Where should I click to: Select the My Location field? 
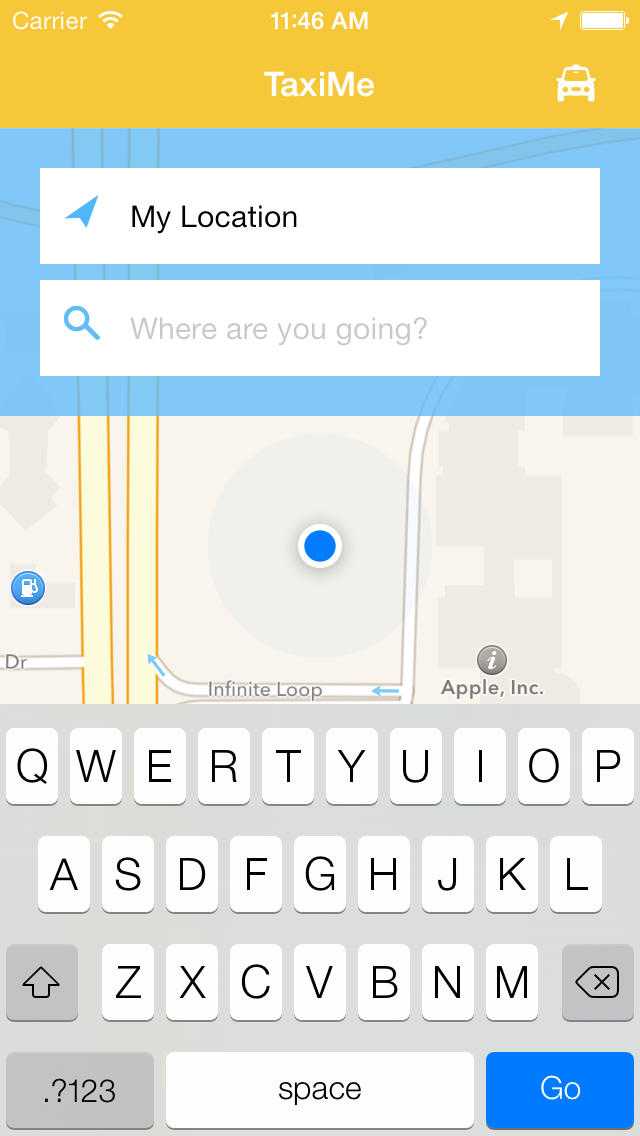point(320,216)
